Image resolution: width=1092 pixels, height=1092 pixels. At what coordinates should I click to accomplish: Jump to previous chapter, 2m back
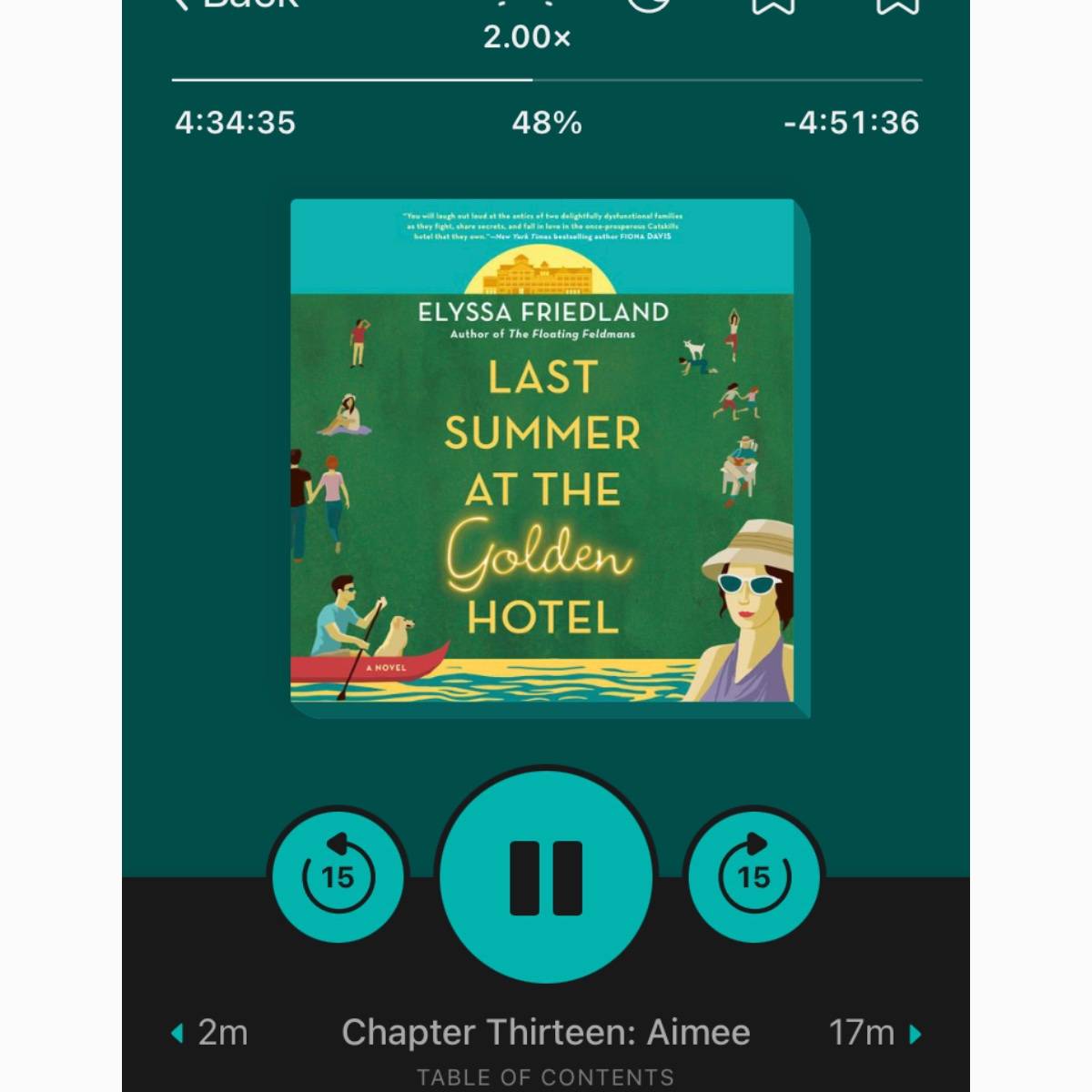coord(210,1033)
